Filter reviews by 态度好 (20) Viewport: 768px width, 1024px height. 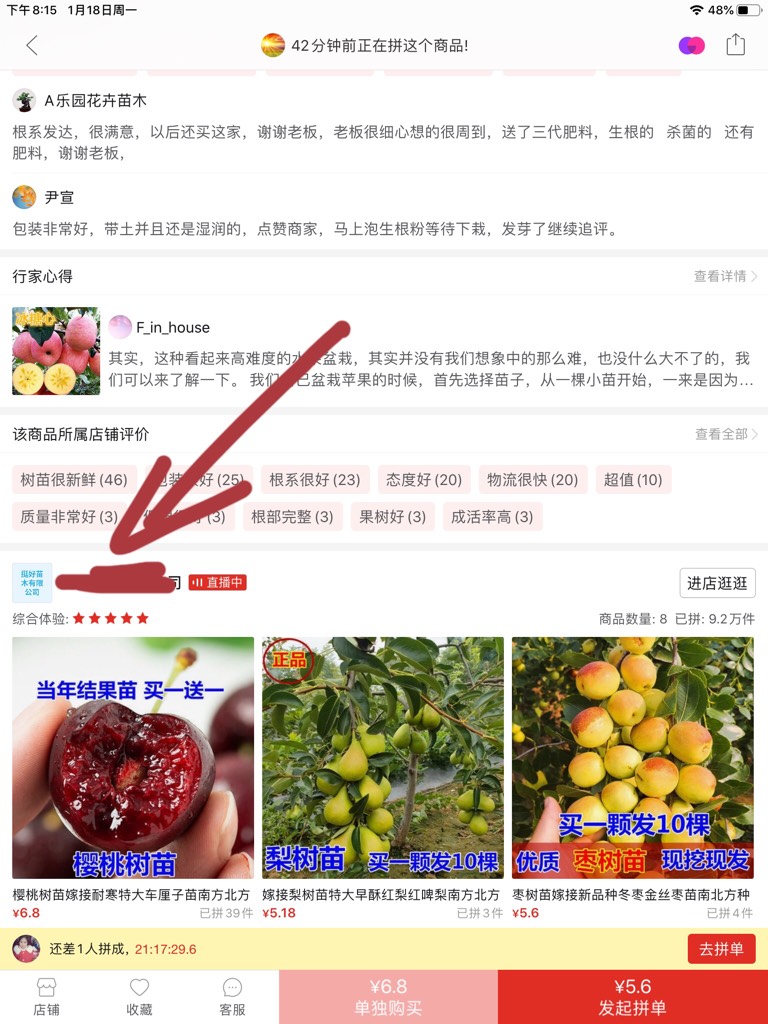[424, 480]
